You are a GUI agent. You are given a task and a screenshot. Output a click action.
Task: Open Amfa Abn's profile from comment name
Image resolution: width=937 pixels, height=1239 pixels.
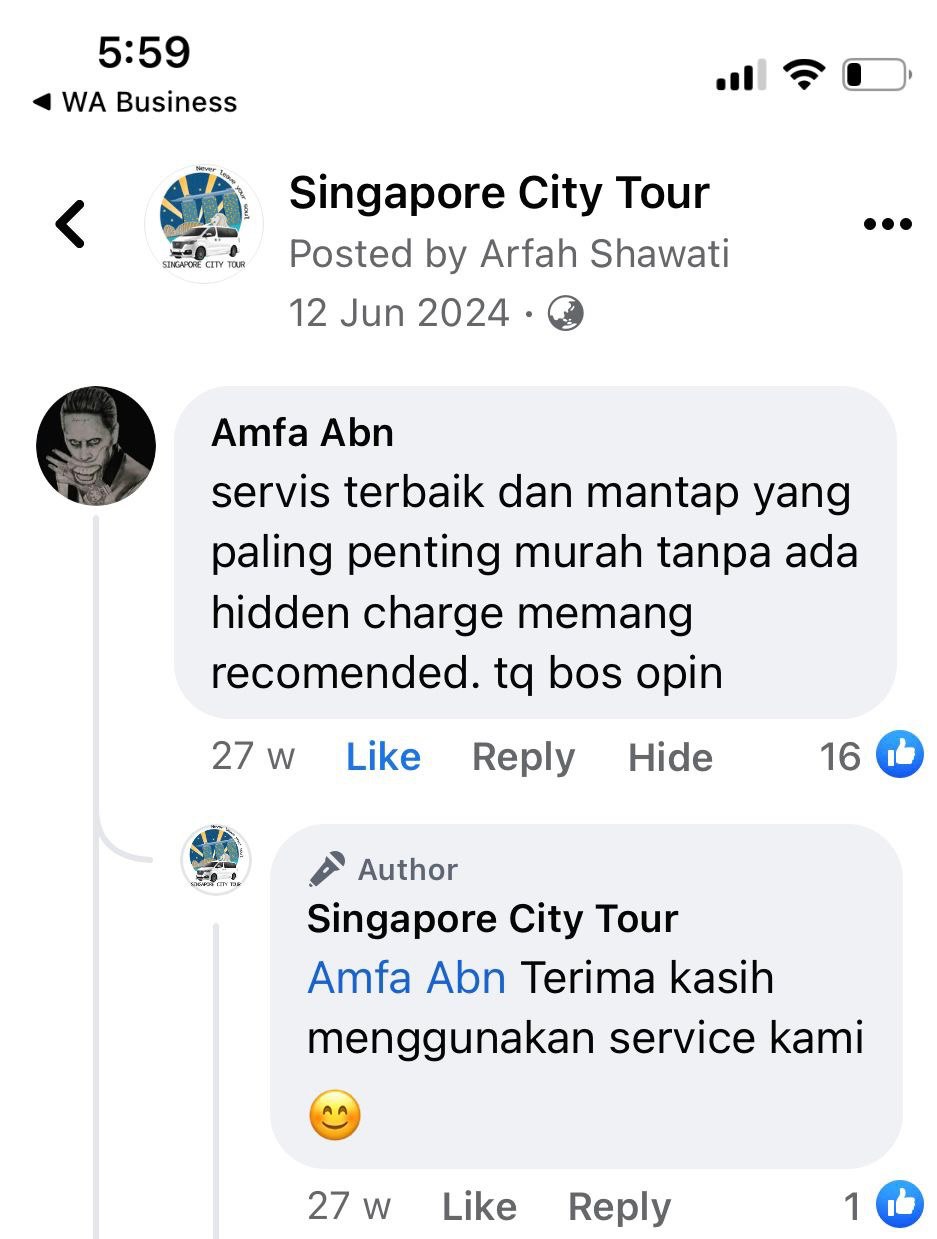click(x=302, y=433)
